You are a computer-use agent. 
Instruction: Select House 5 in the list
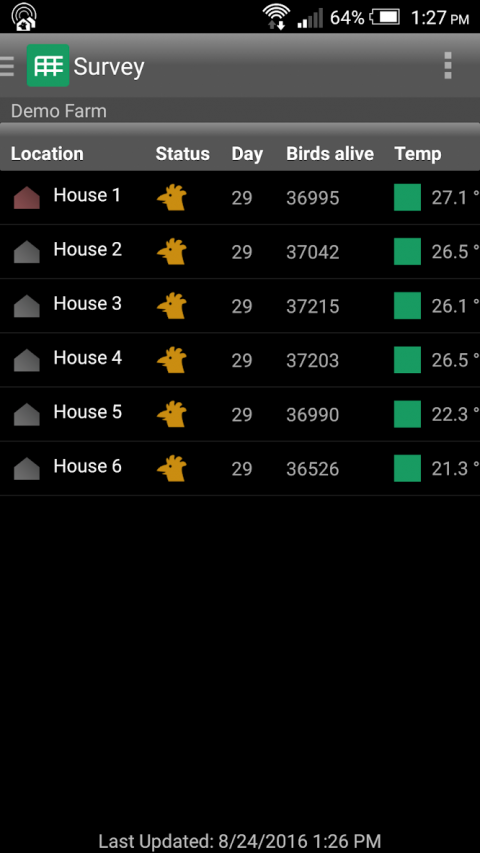coord(240,414)
